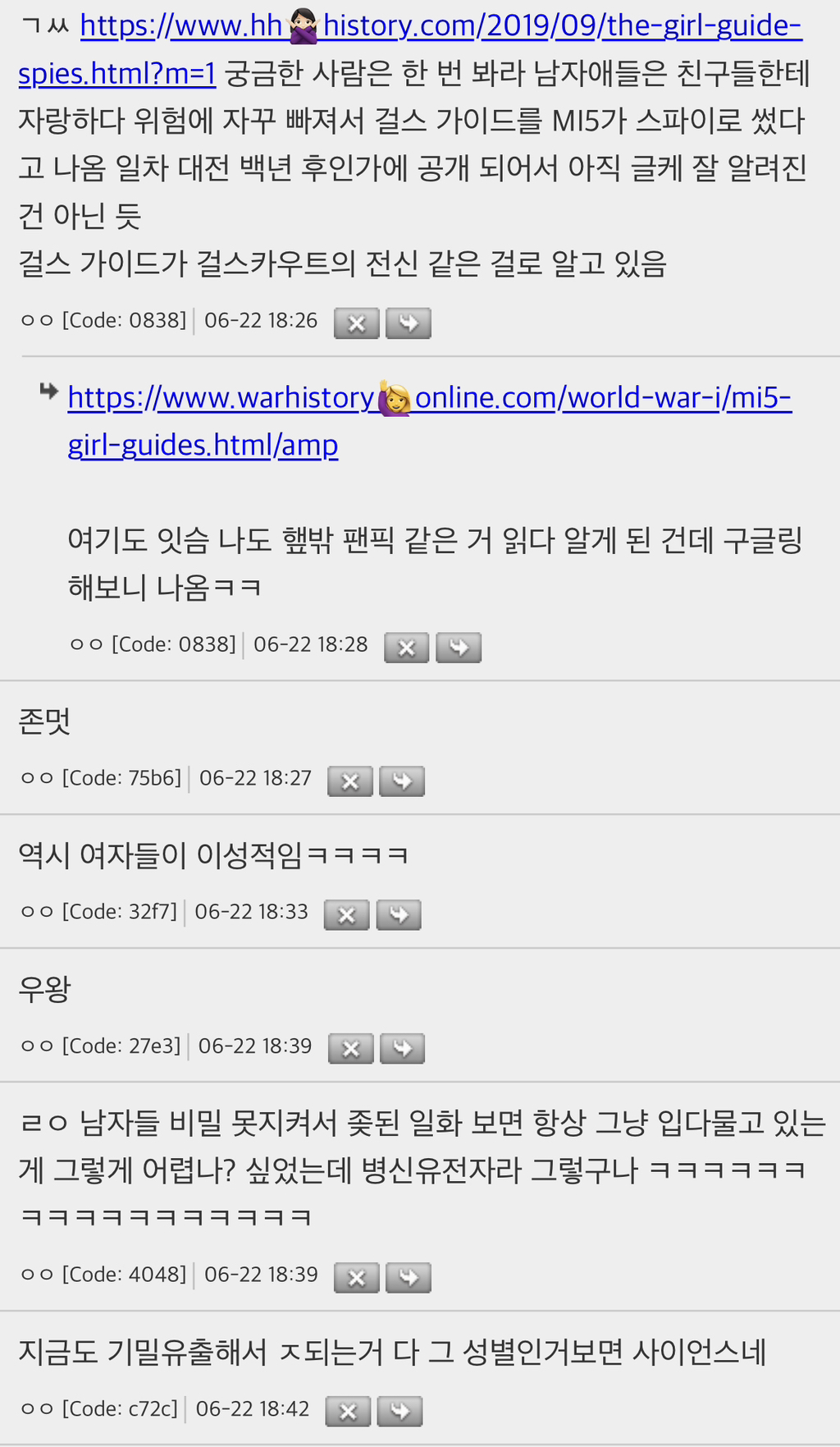
Task: Delete the comment by Code 27e3
Action: (x=350, y=1049)
